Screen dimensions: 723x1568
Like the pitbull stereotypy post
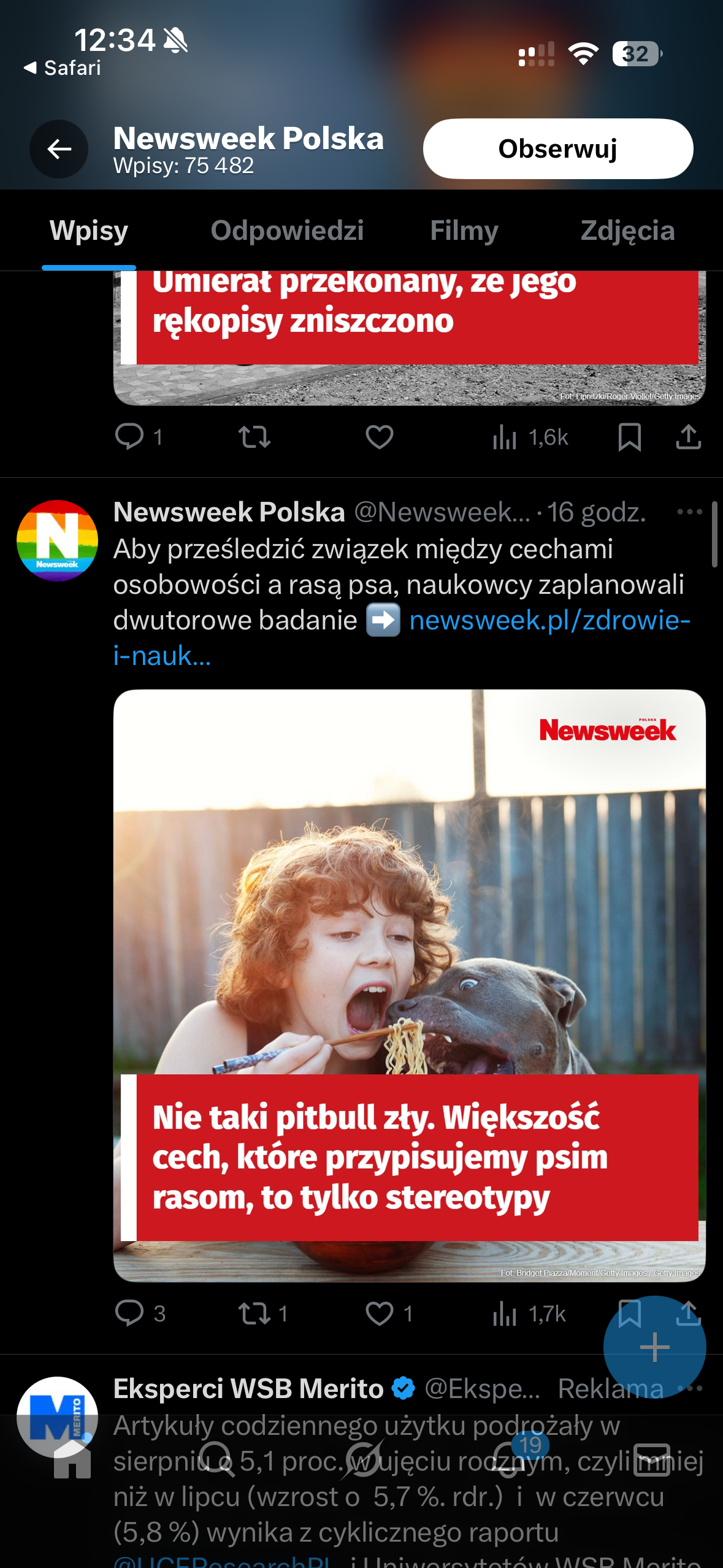pos(379,1313)
